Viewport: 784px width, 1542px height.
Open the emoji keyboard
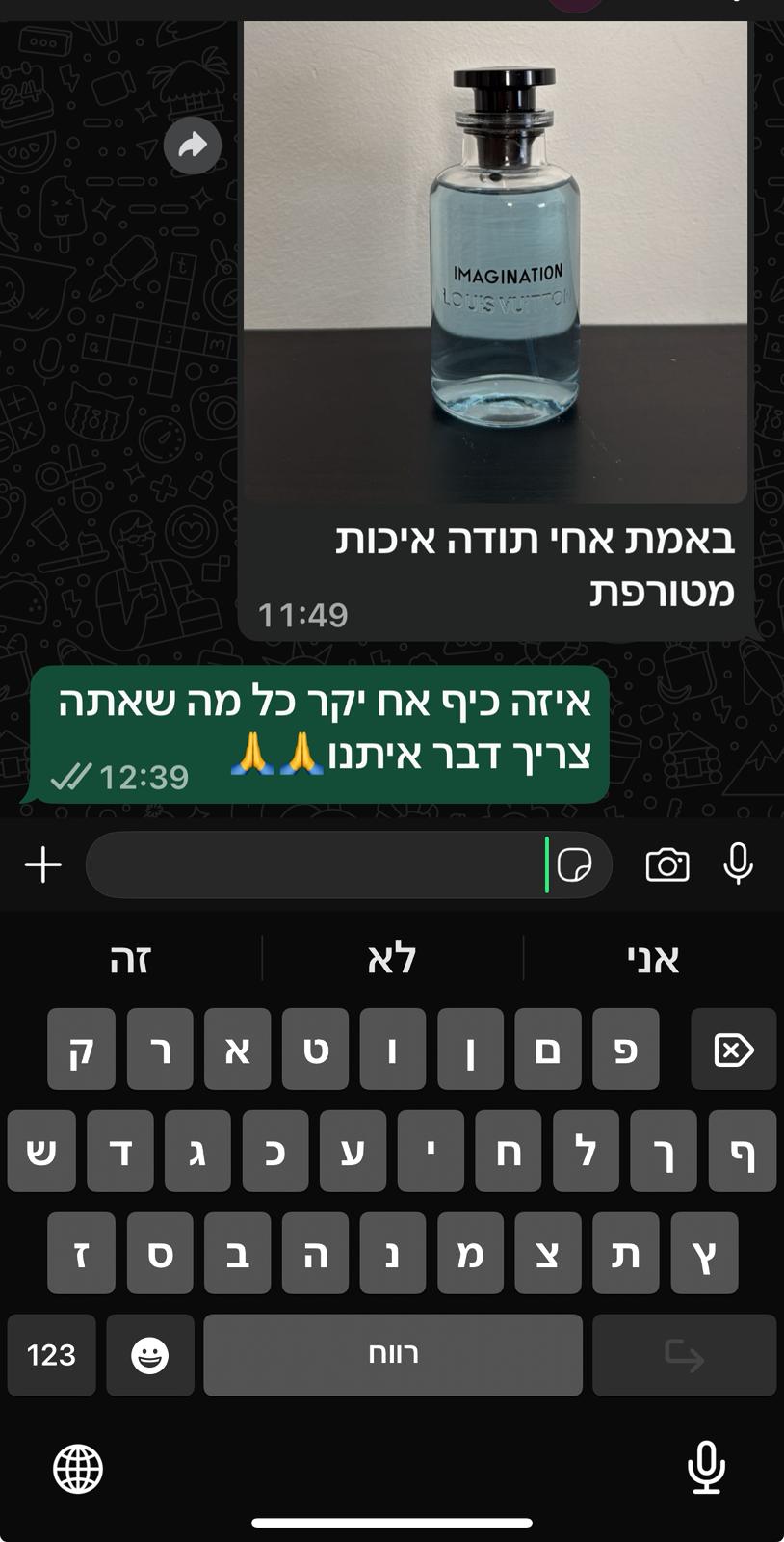(149, 1355)
